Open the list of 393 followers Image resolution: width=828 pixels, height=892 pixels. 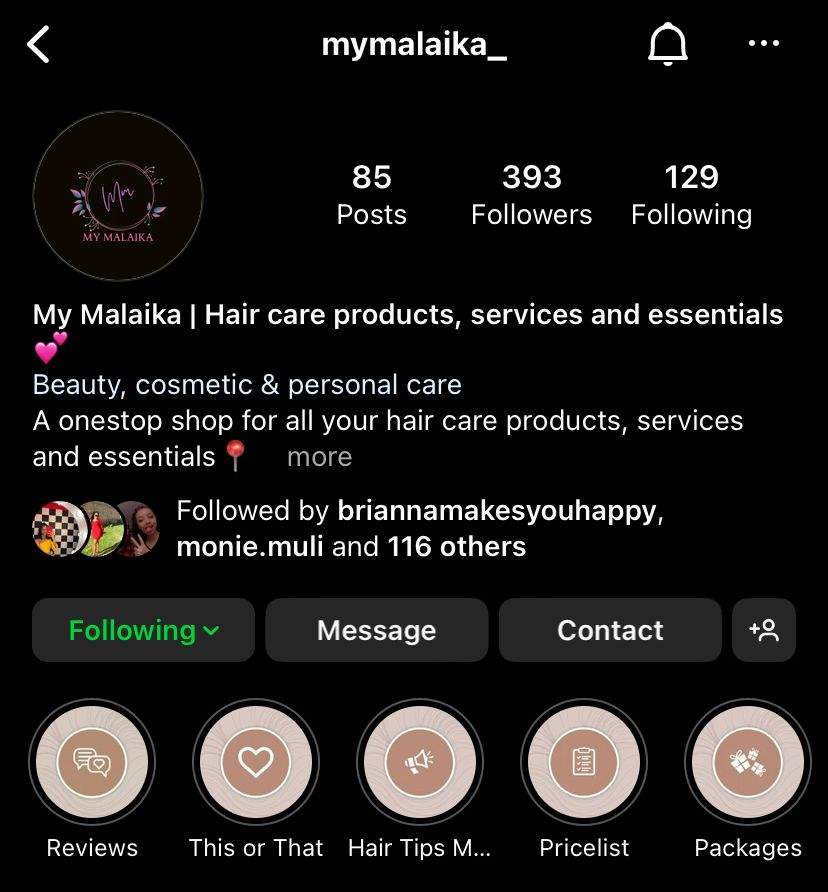pyautogui.click(x=531, y=195)
